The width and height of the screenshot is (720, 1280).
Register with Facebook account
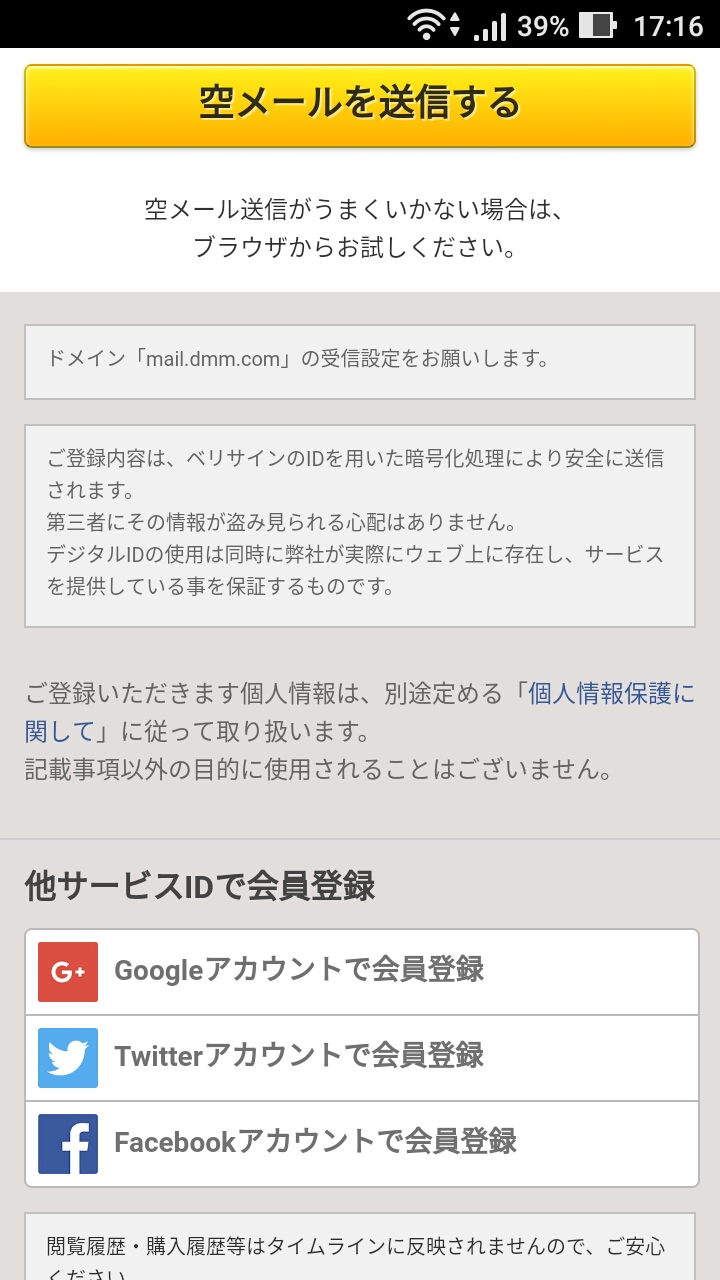361,1143
